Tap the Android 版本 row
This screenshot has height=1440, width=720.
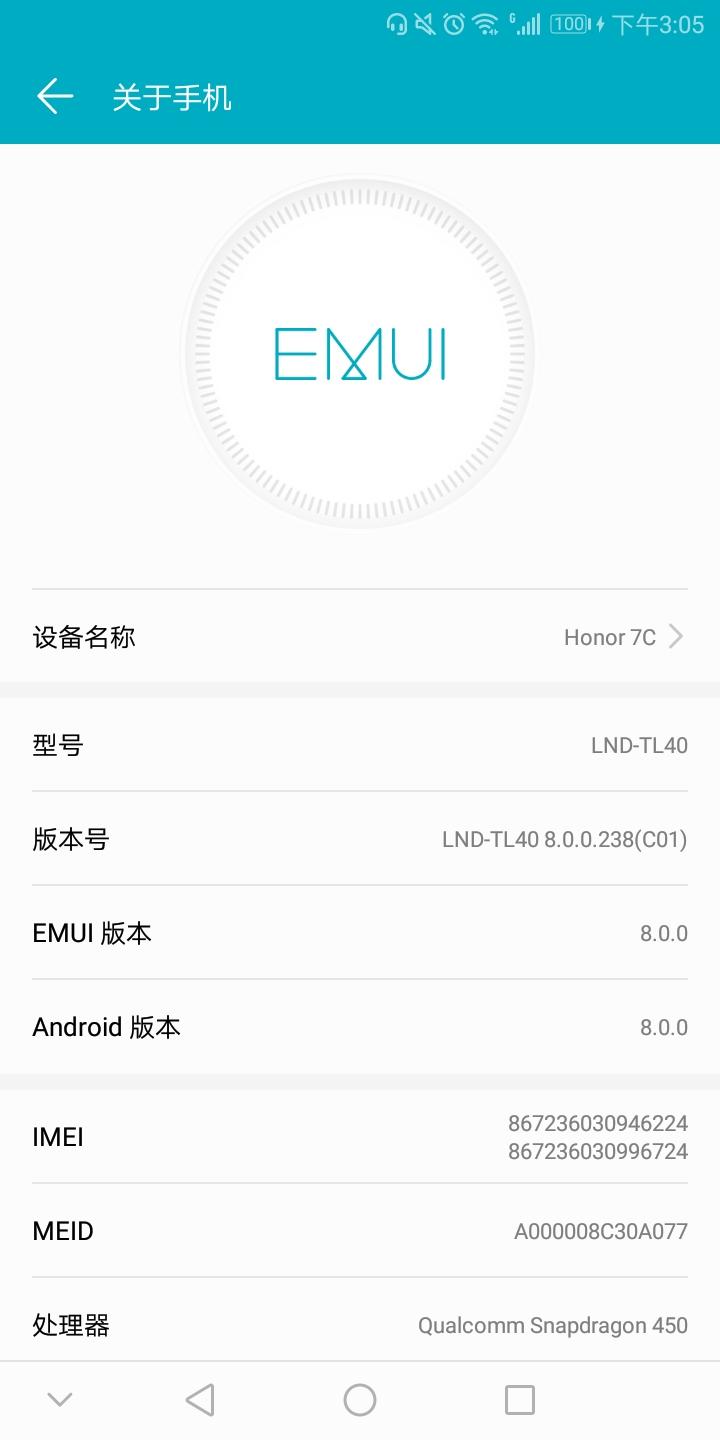[x=360, y=1027]
